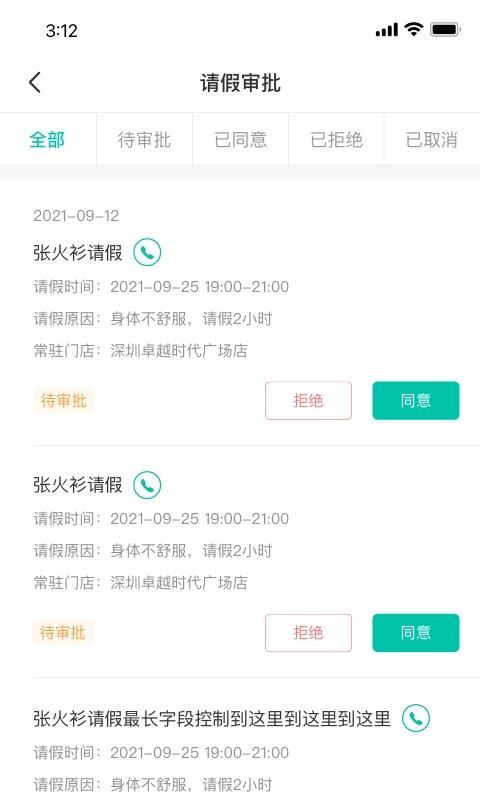Select the 全部 tab
480x800 pixels.
pos(47,139)
